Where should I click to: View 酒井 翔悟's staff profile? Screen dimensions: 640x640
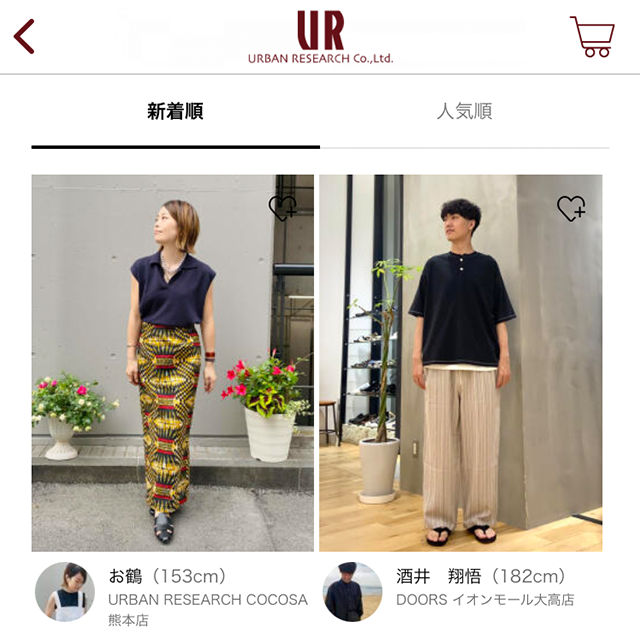(352, 592)
